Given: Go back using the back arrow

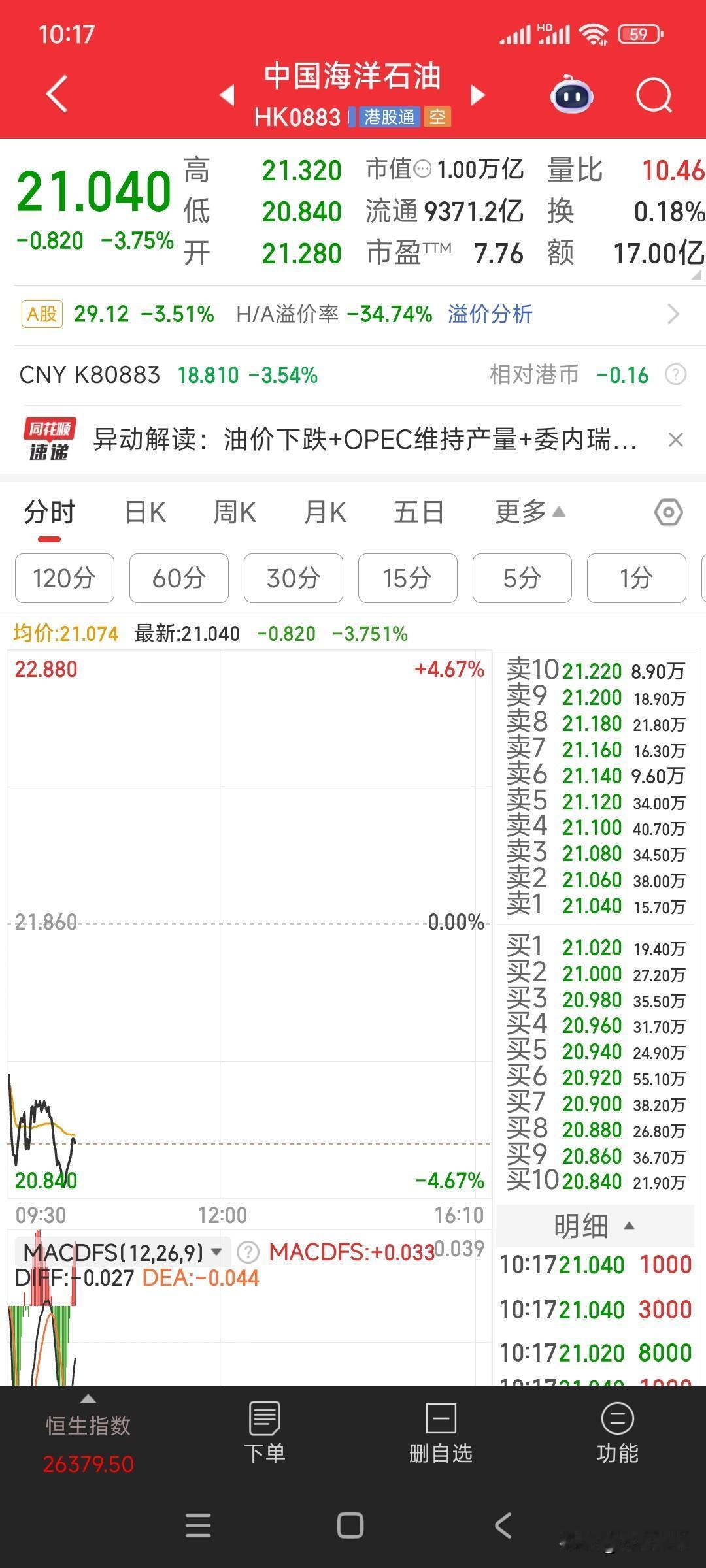Looking at the screenshot, I should (x=56, y=93).
